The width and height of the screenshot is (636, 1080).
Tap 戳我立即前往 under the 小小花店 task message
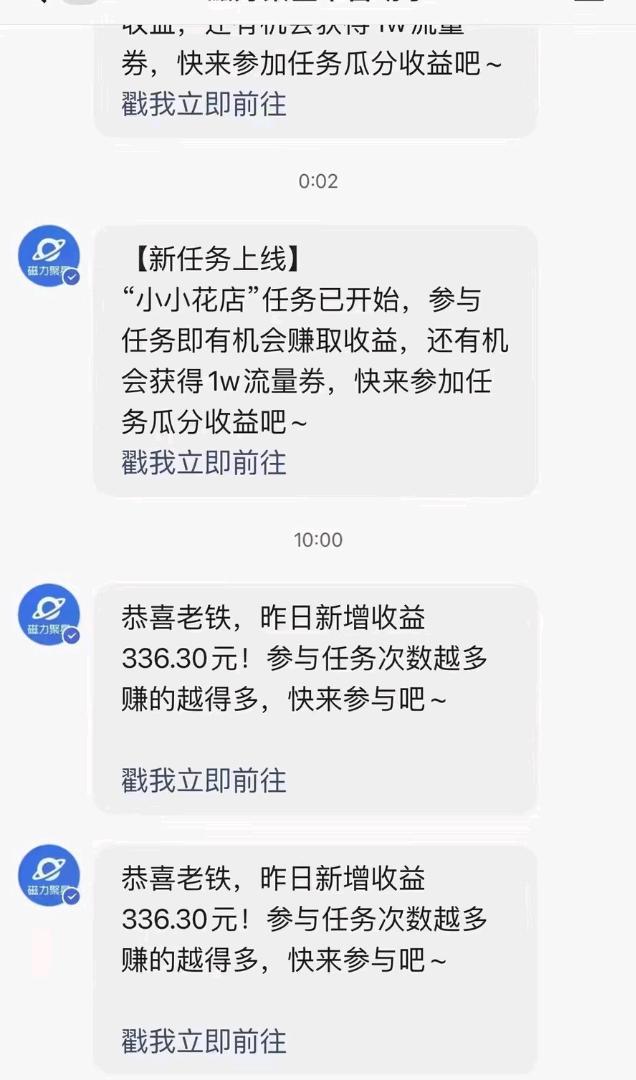[x=204, y=462]
